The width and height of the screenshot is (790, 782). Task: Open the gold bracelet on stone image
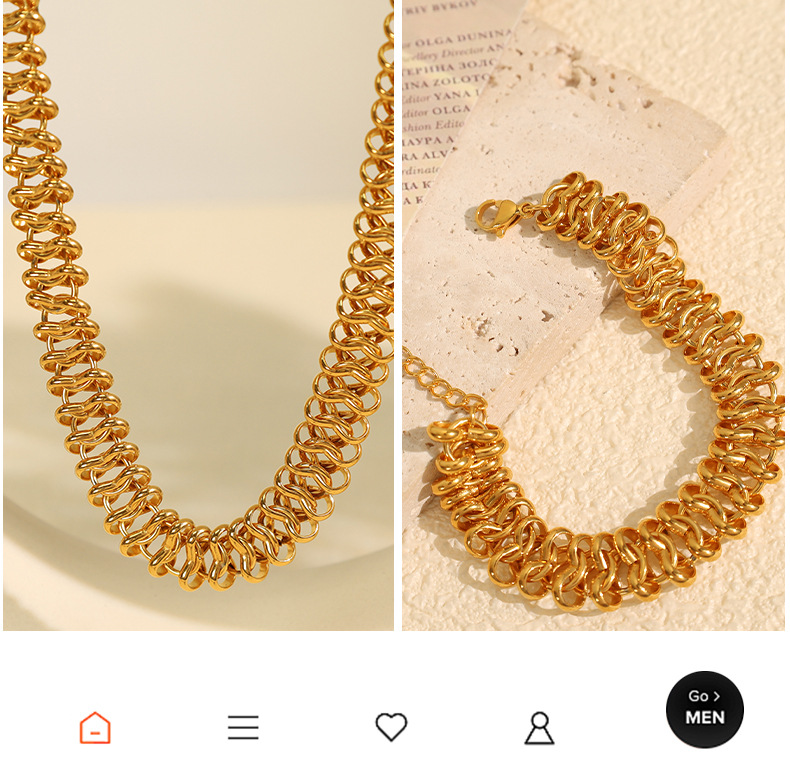coord(594,315)
